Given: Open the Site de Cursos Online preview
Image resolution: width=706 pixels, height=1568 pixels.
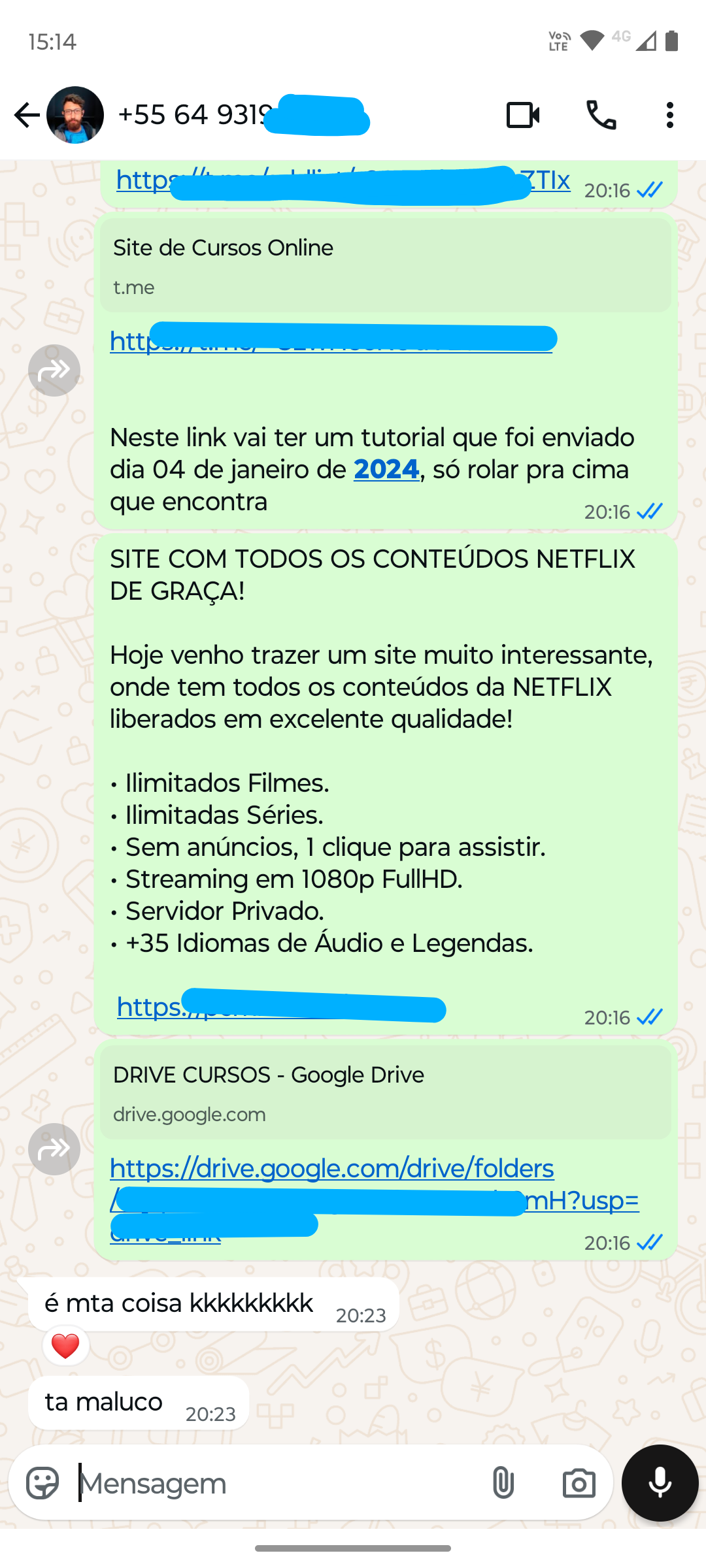Looking at the screenshot, I should (385, 265).
